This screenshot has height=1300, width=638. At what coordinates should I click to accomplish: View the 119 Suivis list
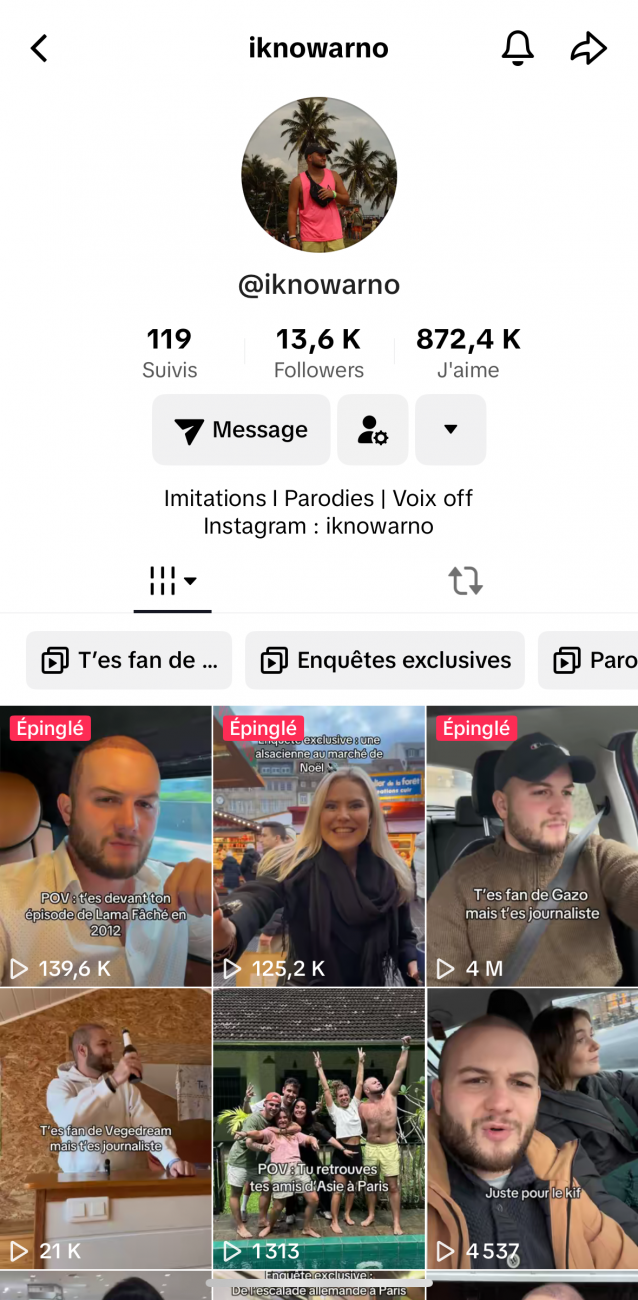click(169, 353)
